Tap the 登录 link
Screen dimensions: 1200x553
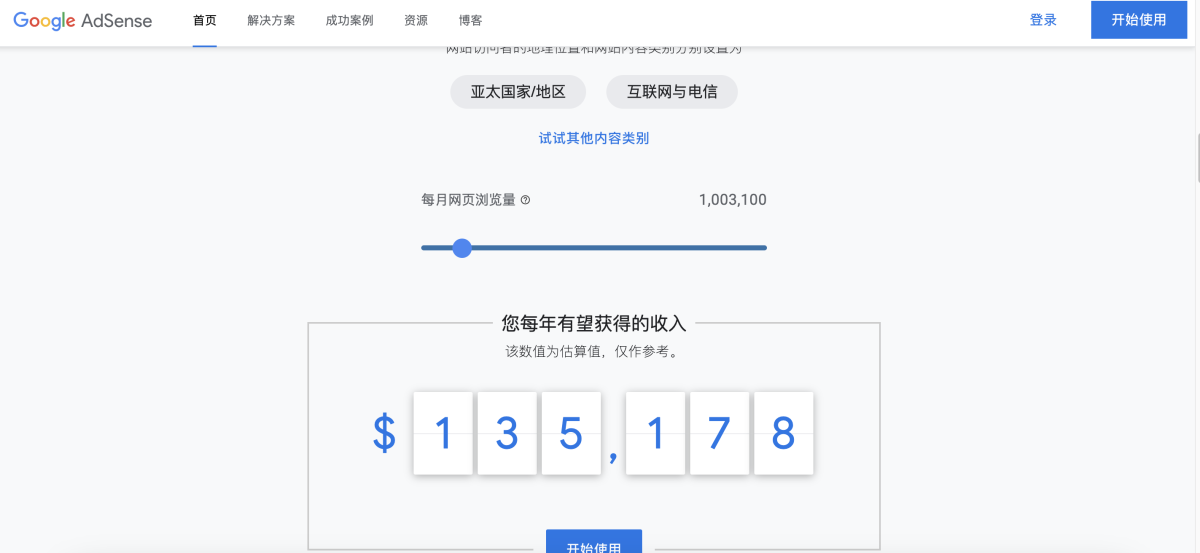click(1043, 20)
